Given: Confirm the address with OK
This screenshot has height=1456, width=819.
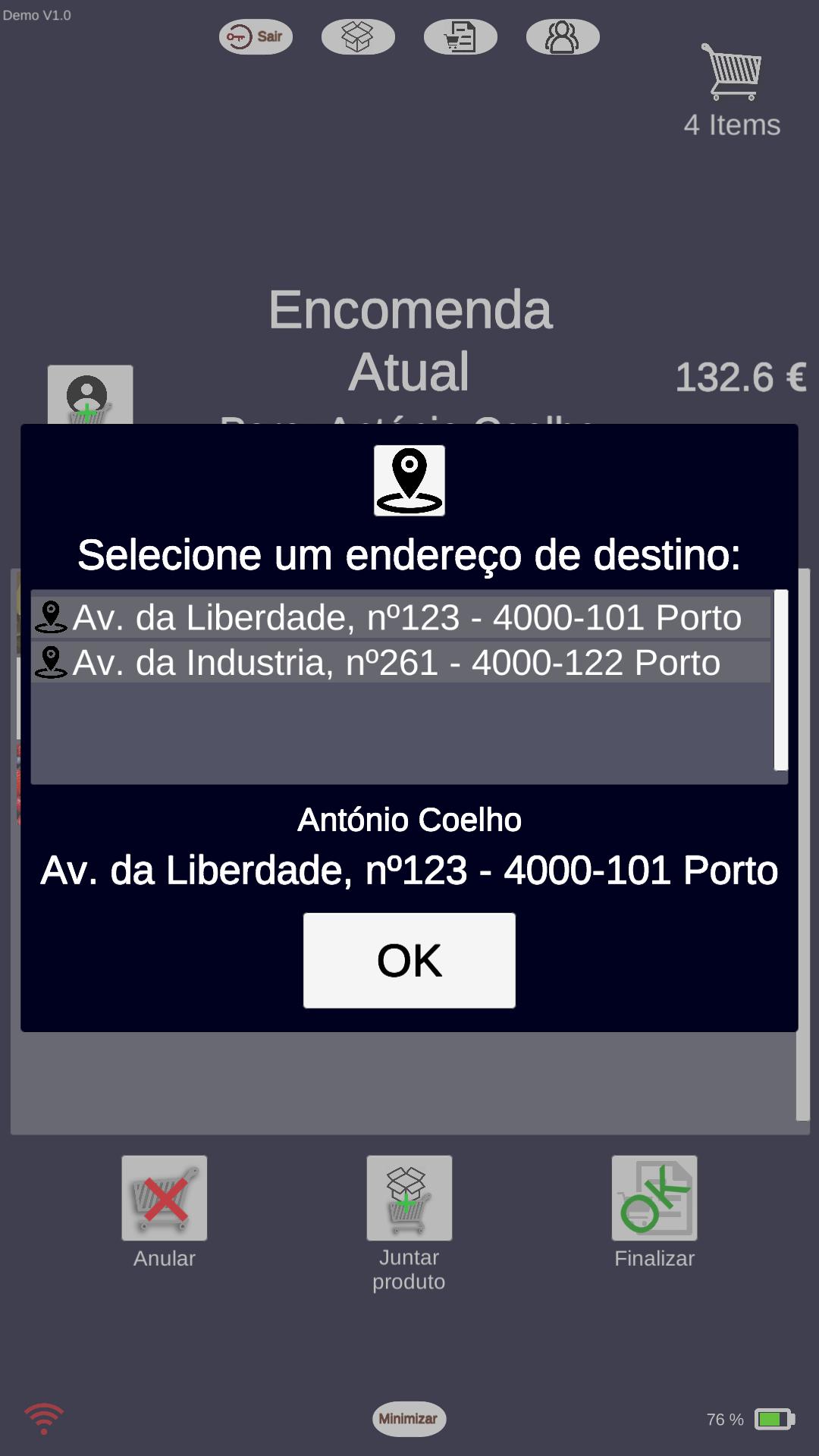Looking at the screenshot, I should [409, 960].
